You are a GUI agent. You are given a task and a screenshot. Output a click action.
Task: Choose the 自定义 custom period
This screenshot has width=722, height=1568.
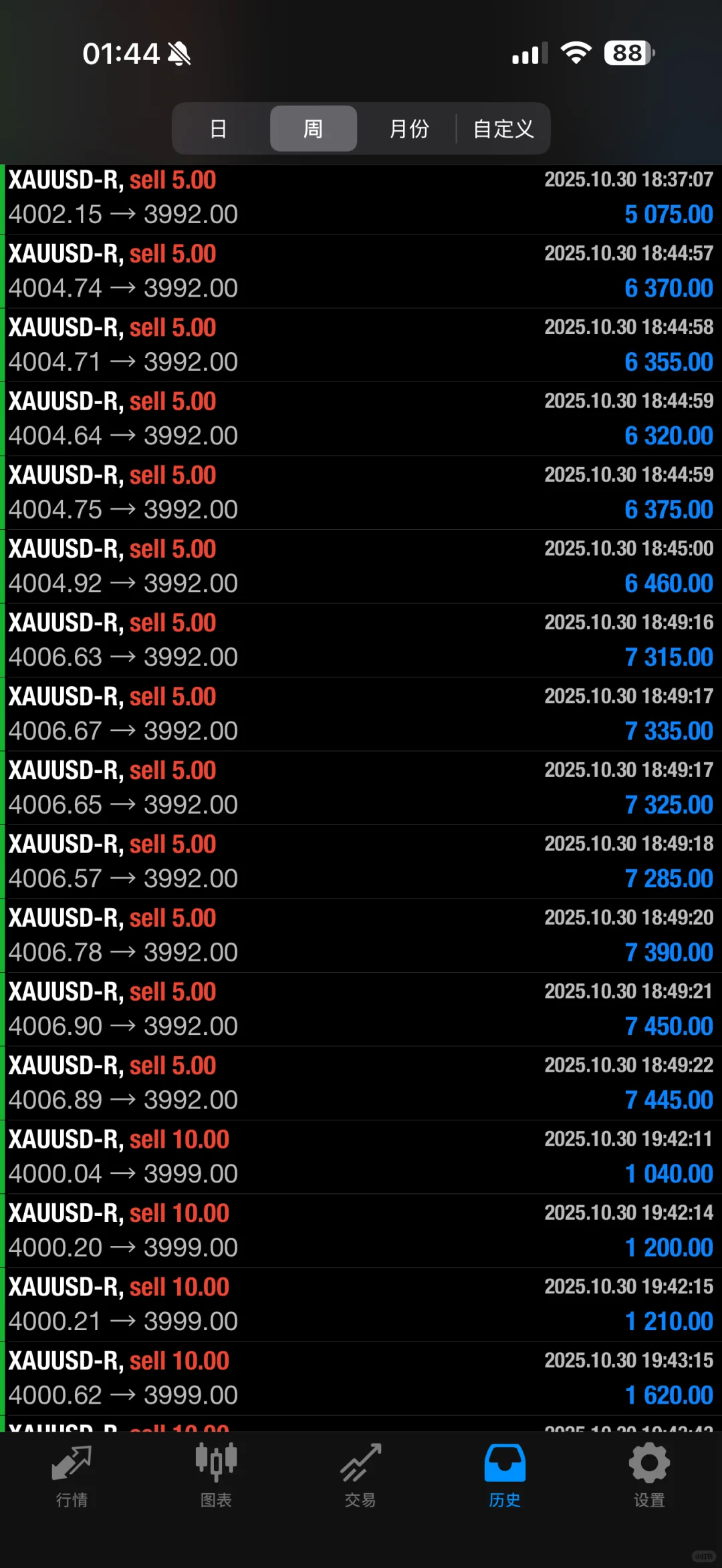[x=503, y=128]
